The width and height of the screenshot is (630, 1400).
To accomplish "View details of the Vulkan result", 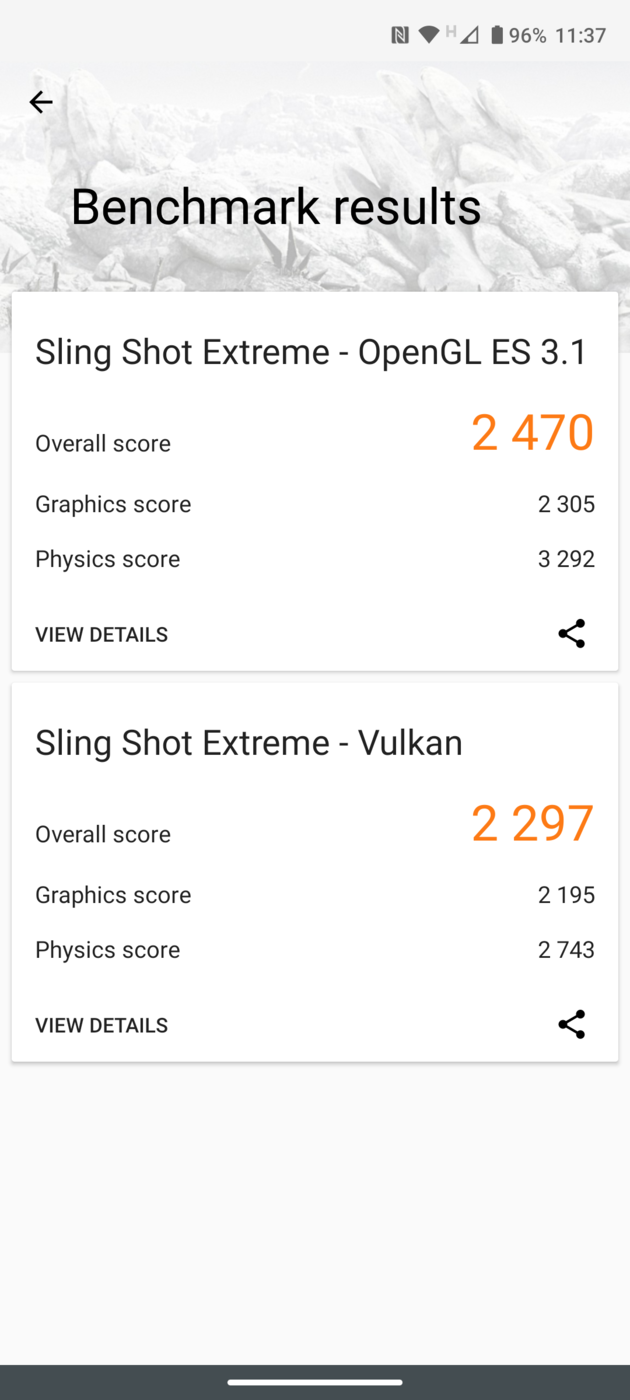I will tap(101, 1025).
